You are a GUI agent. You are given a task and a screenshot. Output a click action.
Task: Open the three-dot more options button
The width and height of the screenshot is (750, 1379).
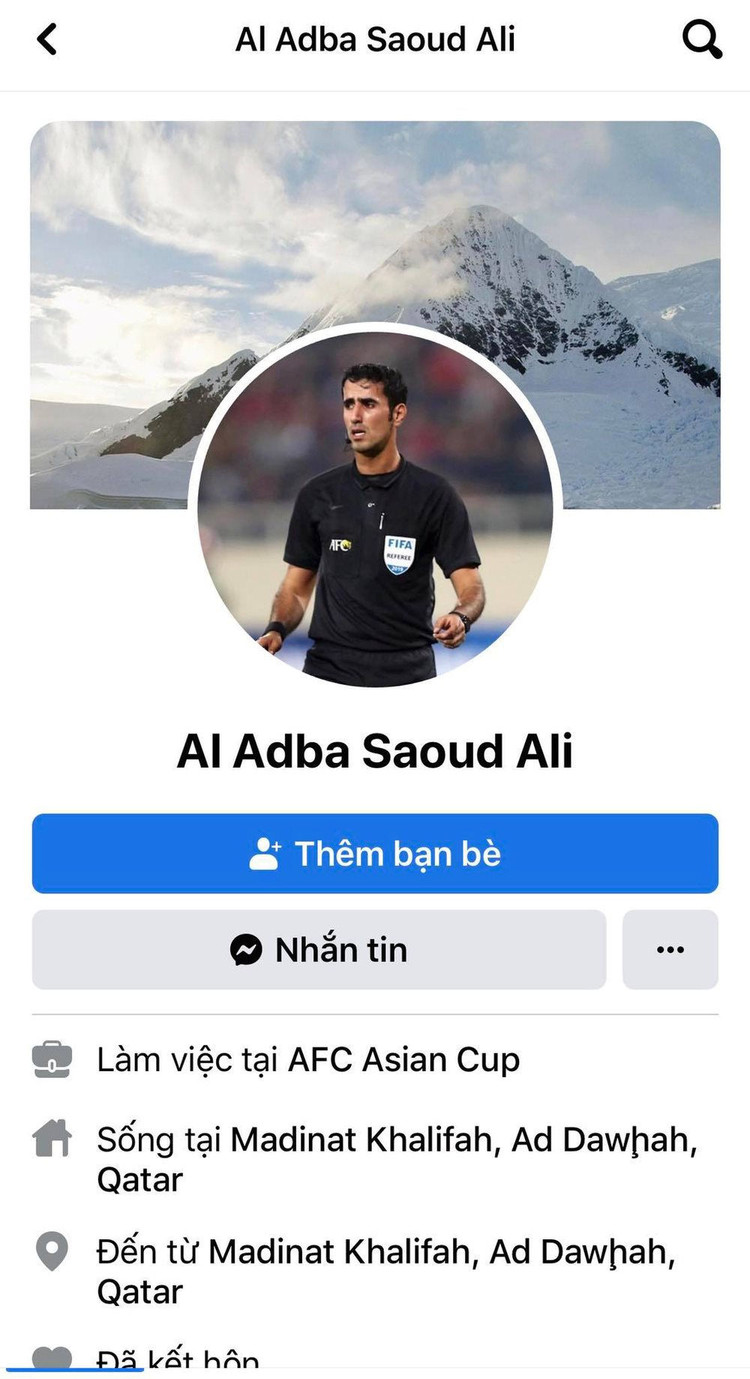pyautogui.click(x=670, y=950)
